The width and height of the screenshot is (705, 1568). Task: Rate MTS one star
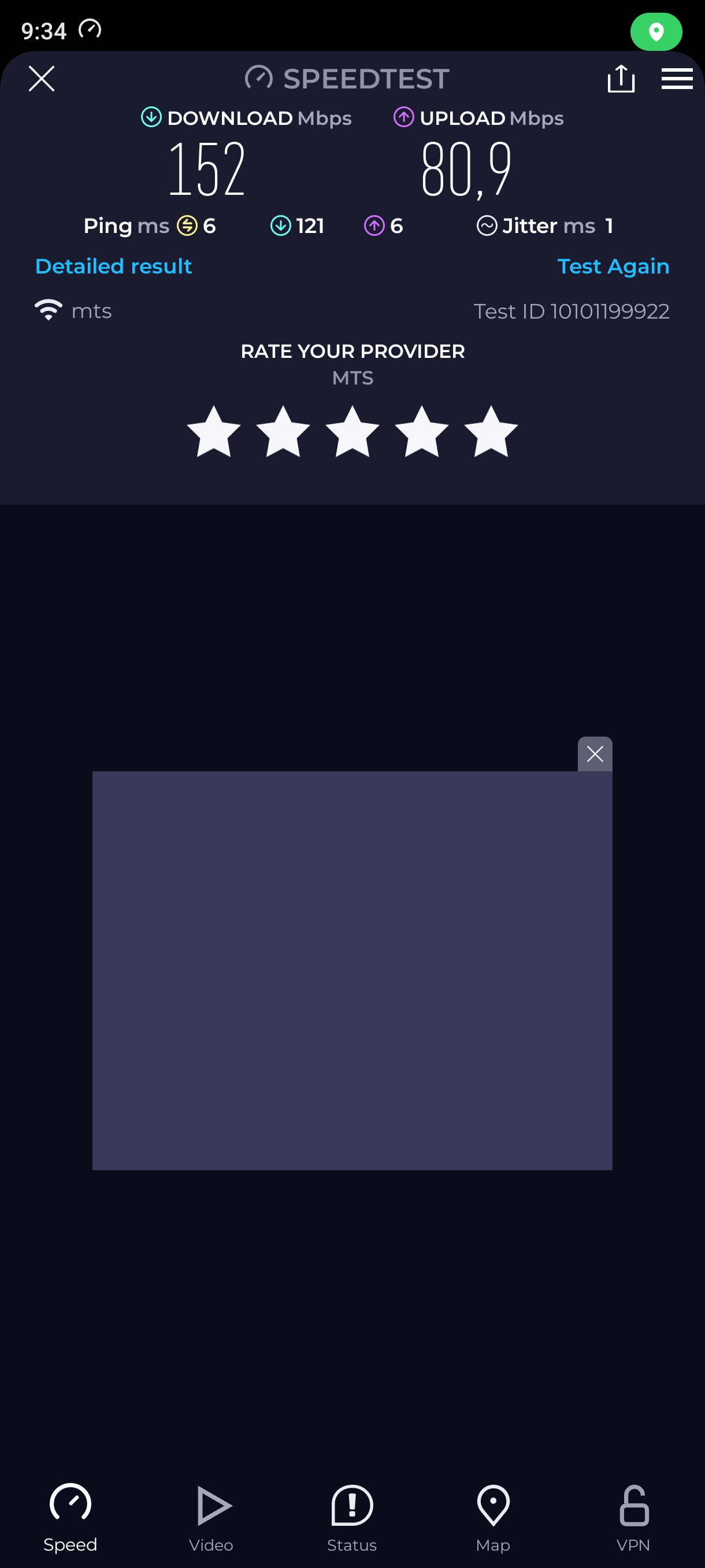click(213, 432)
